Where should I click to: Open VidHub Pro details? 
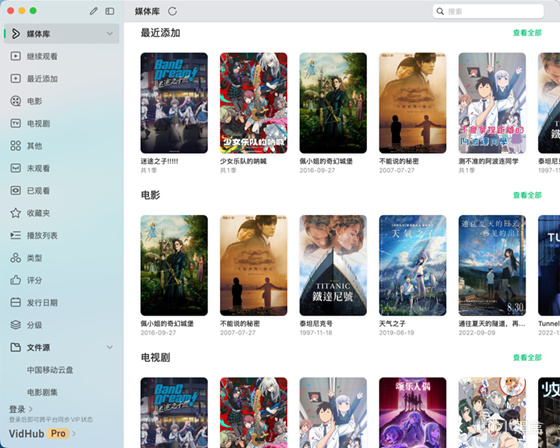(42, 434)
